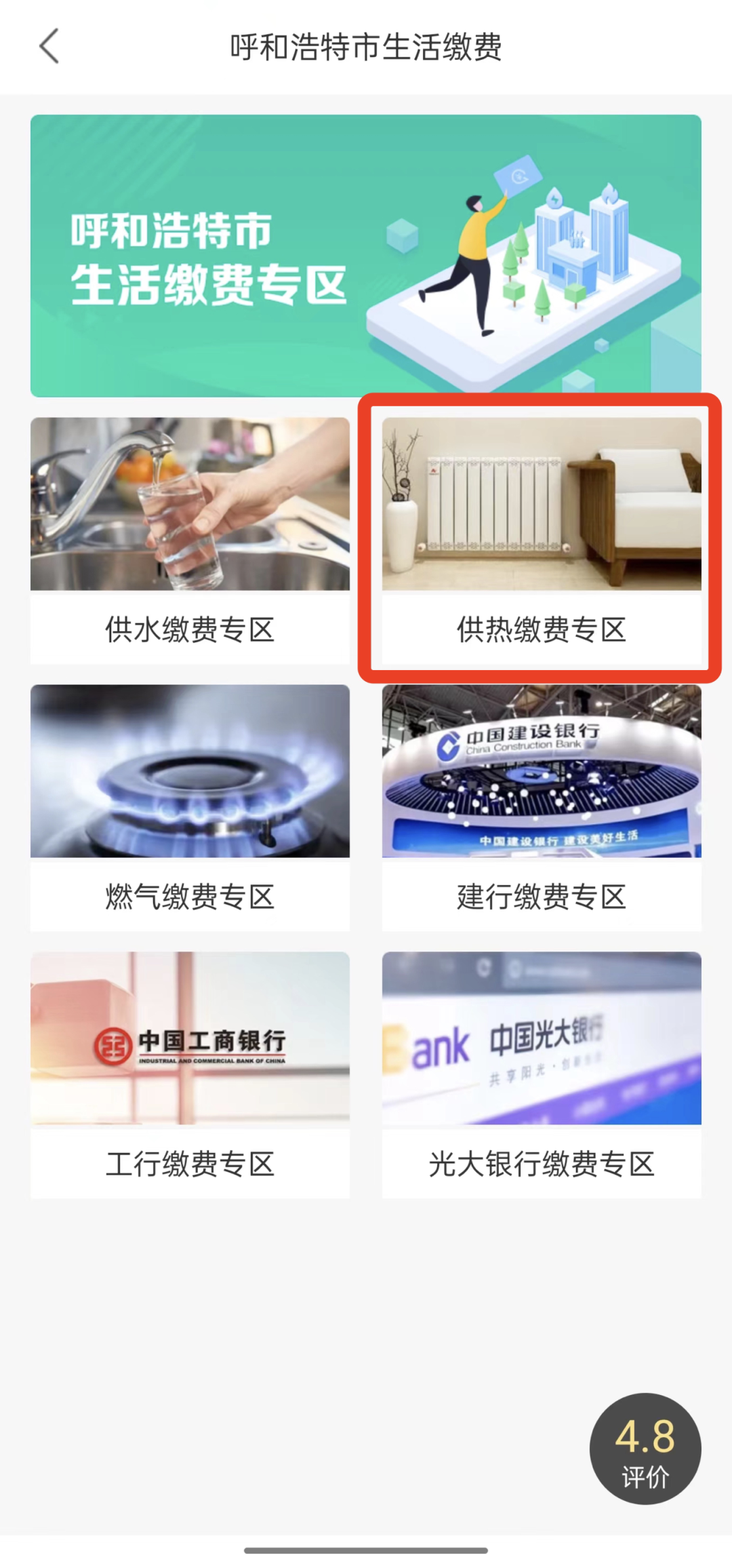Select the 供热缴费专区 heating payment tile
732x1568 pixels.
tap(541, 540)
